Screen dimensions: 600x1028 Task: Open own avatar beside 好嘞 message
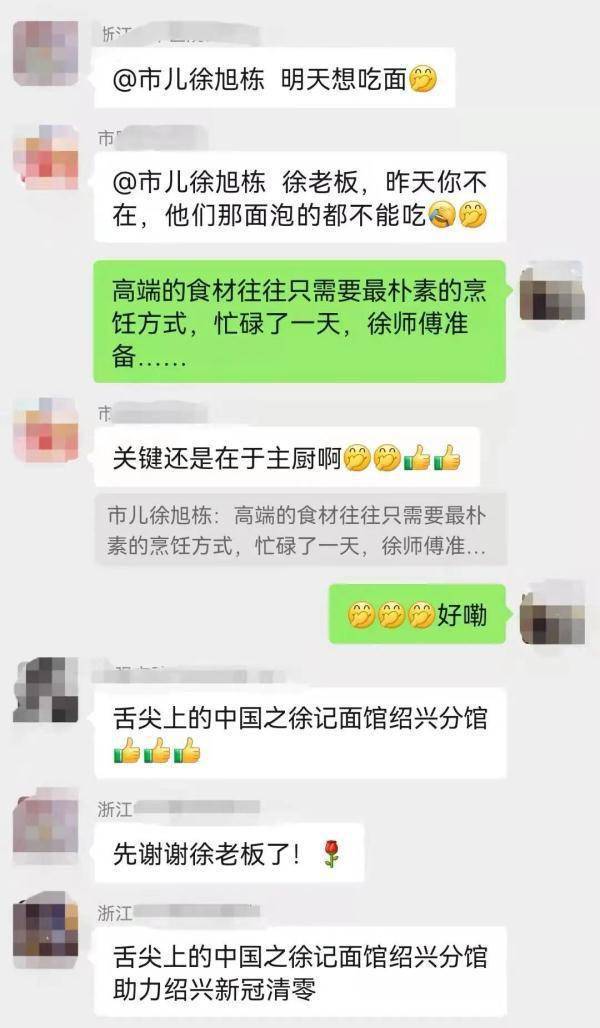click(x=552, y=613)
